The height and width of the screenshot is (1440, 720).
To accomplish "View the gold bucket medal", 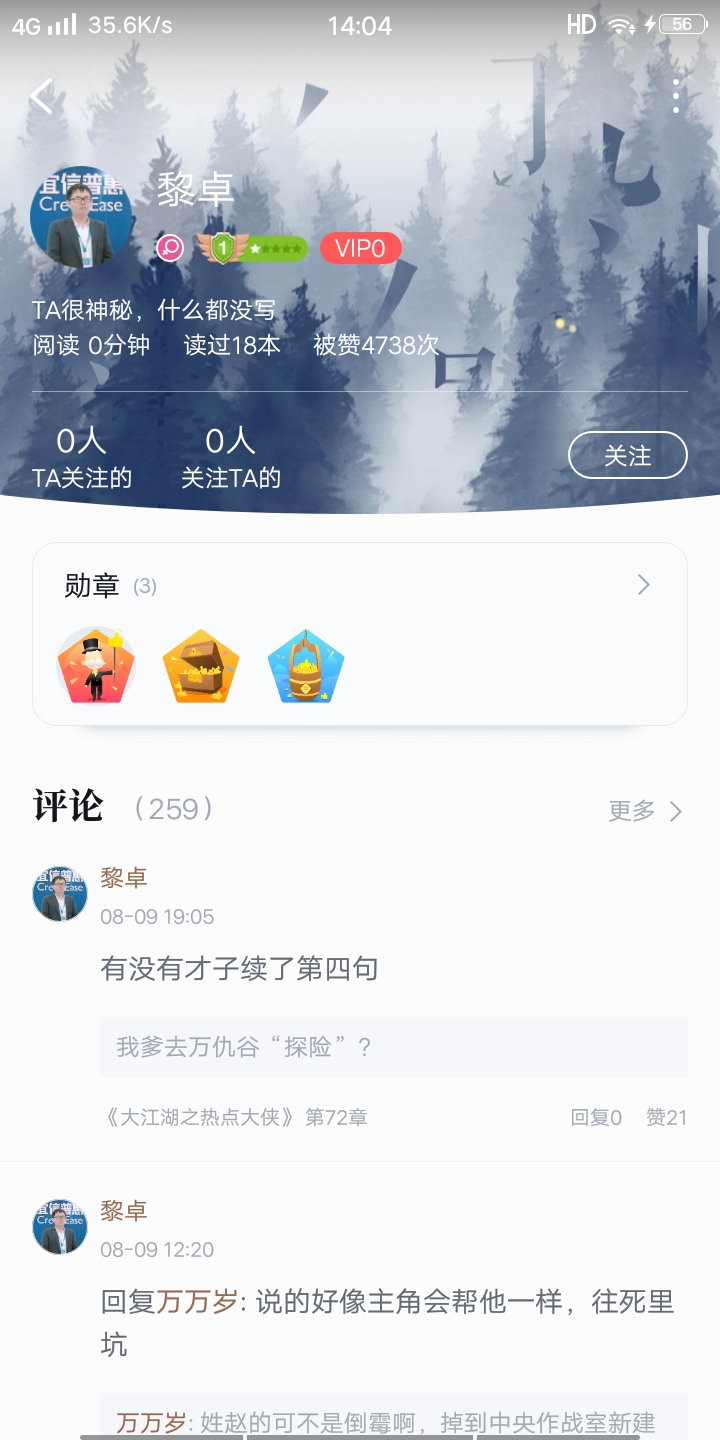I will [306, 666].
